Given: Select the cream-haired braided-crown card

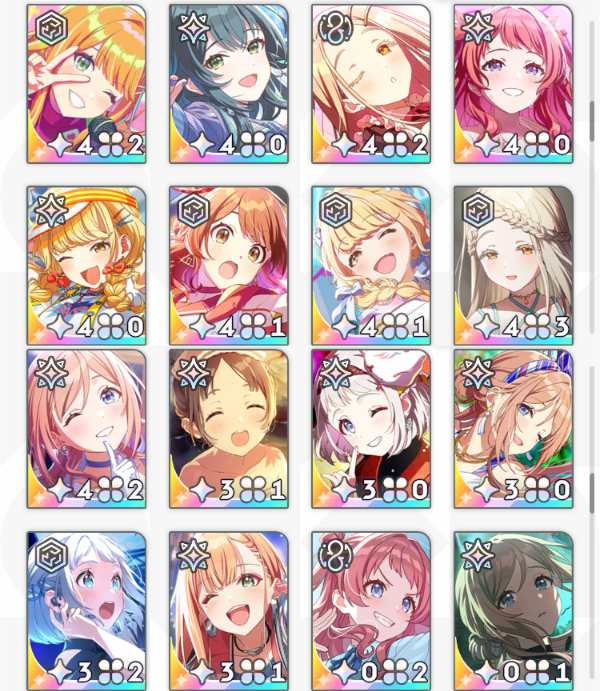Looking at the screenshot, I should (x=513, y=265).
